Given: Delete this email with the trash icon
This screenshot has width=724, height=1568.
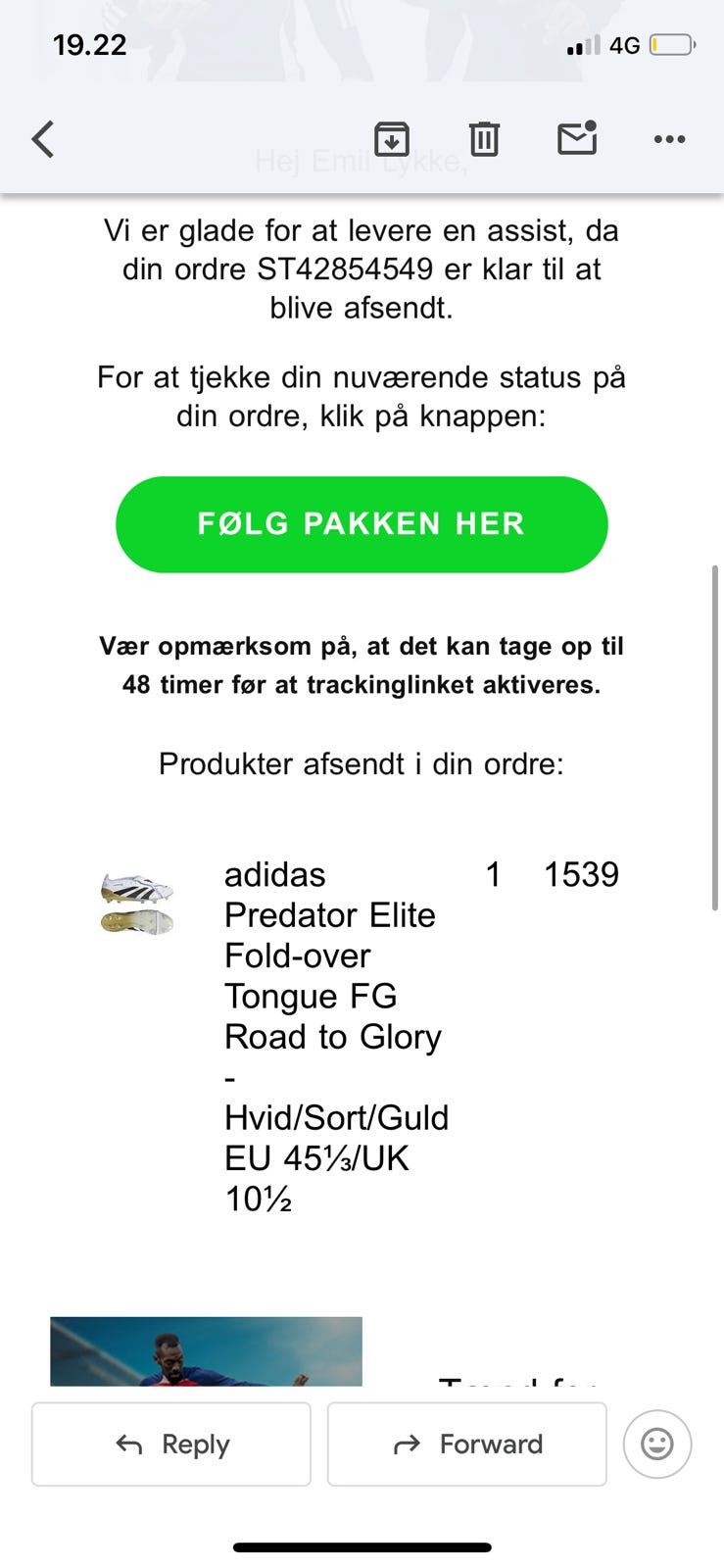Looking at the screenshot, I should 484,139.
